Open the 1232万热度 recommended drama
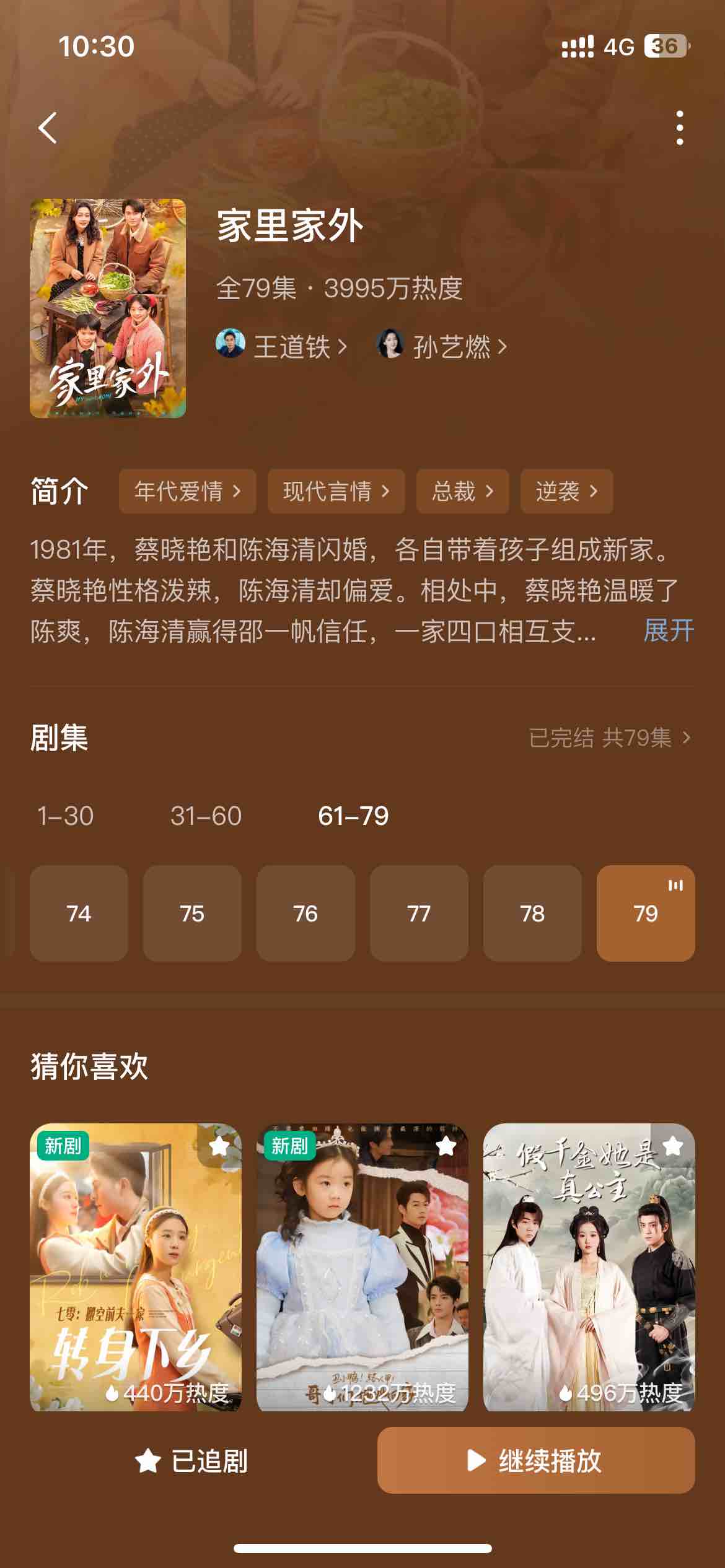Screen dimensions: 725x1568 tap(362, 1270)
